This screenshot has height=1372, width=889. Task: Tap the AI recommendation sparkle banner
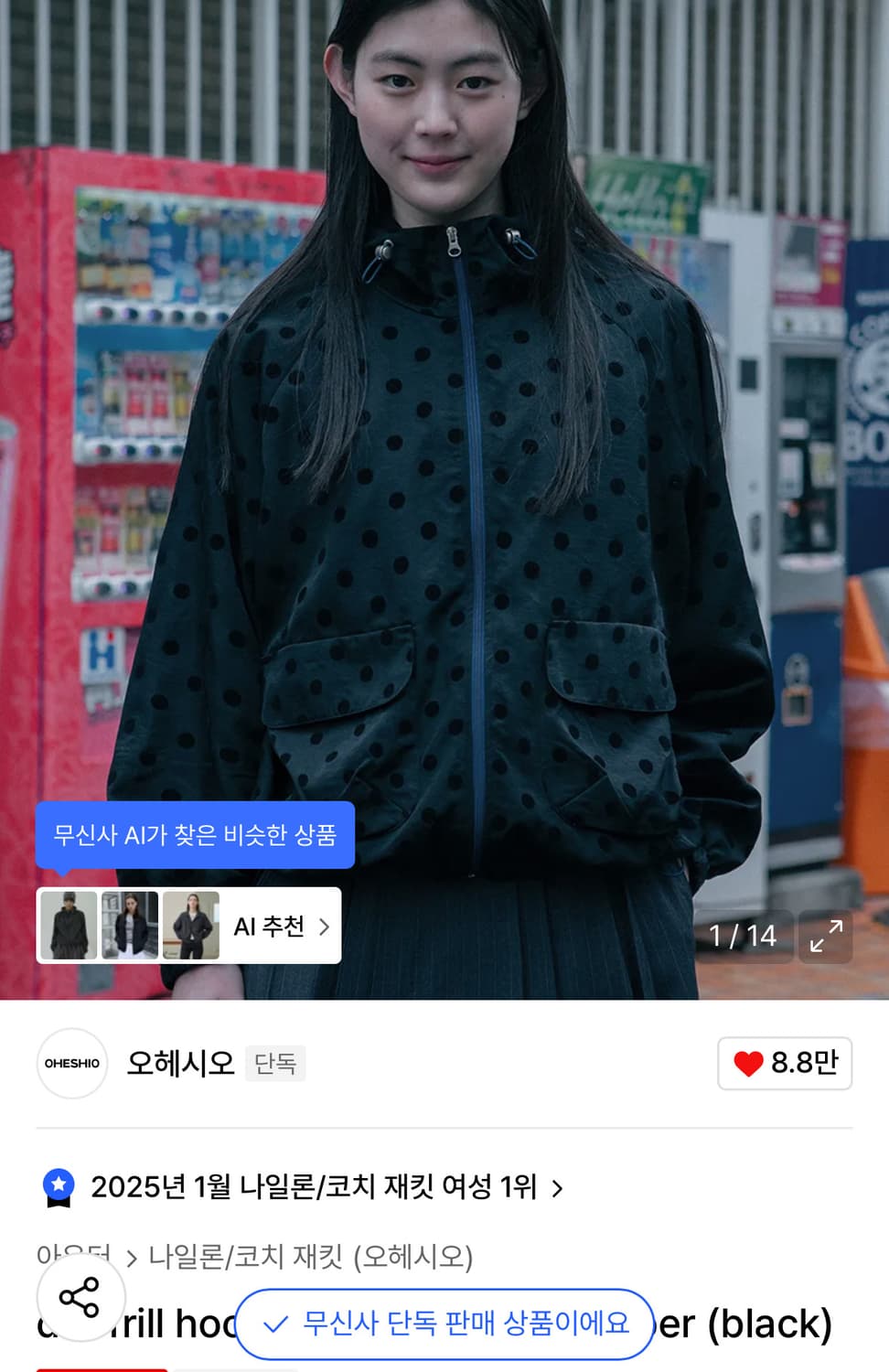[x=195, y=834]
